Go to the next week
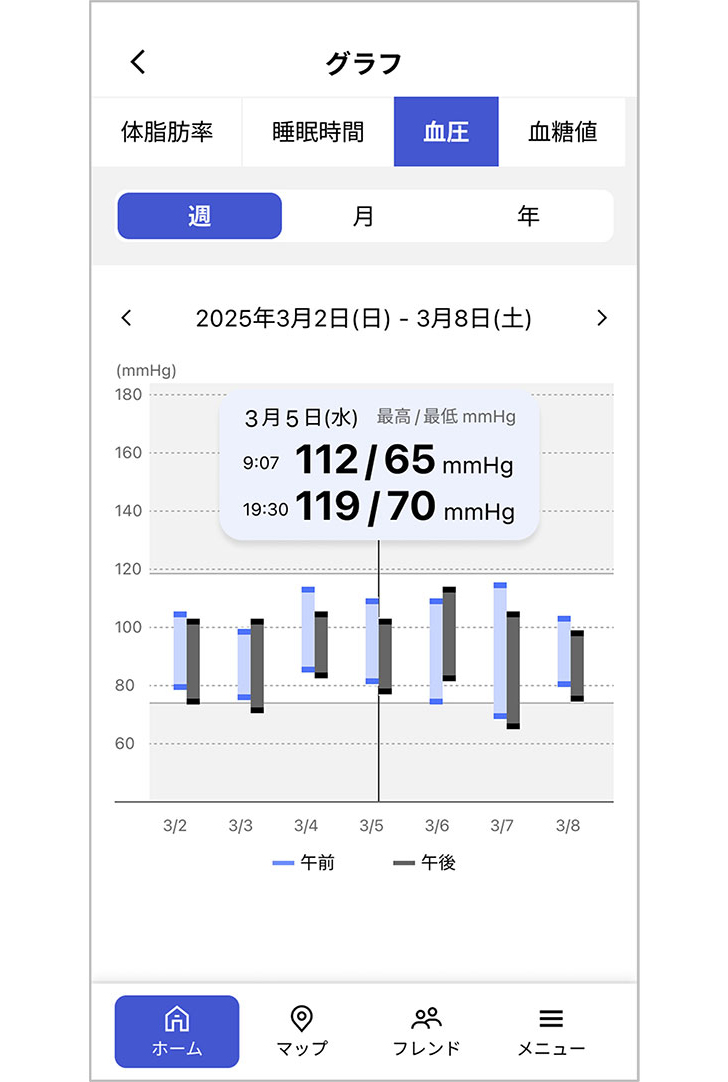728x1082 pixels. pos(601,318)
